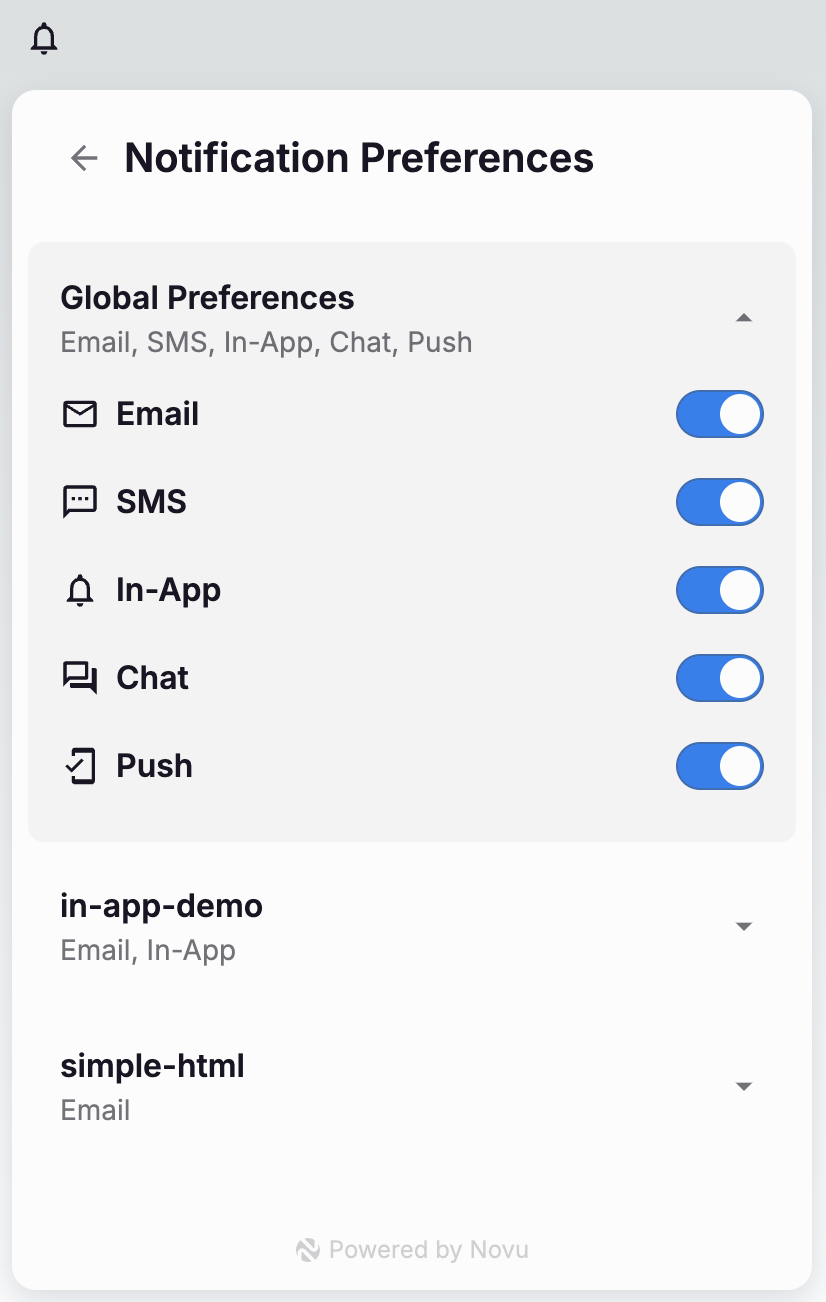Select the Notification Preferences heading

(x=359, y=158)
